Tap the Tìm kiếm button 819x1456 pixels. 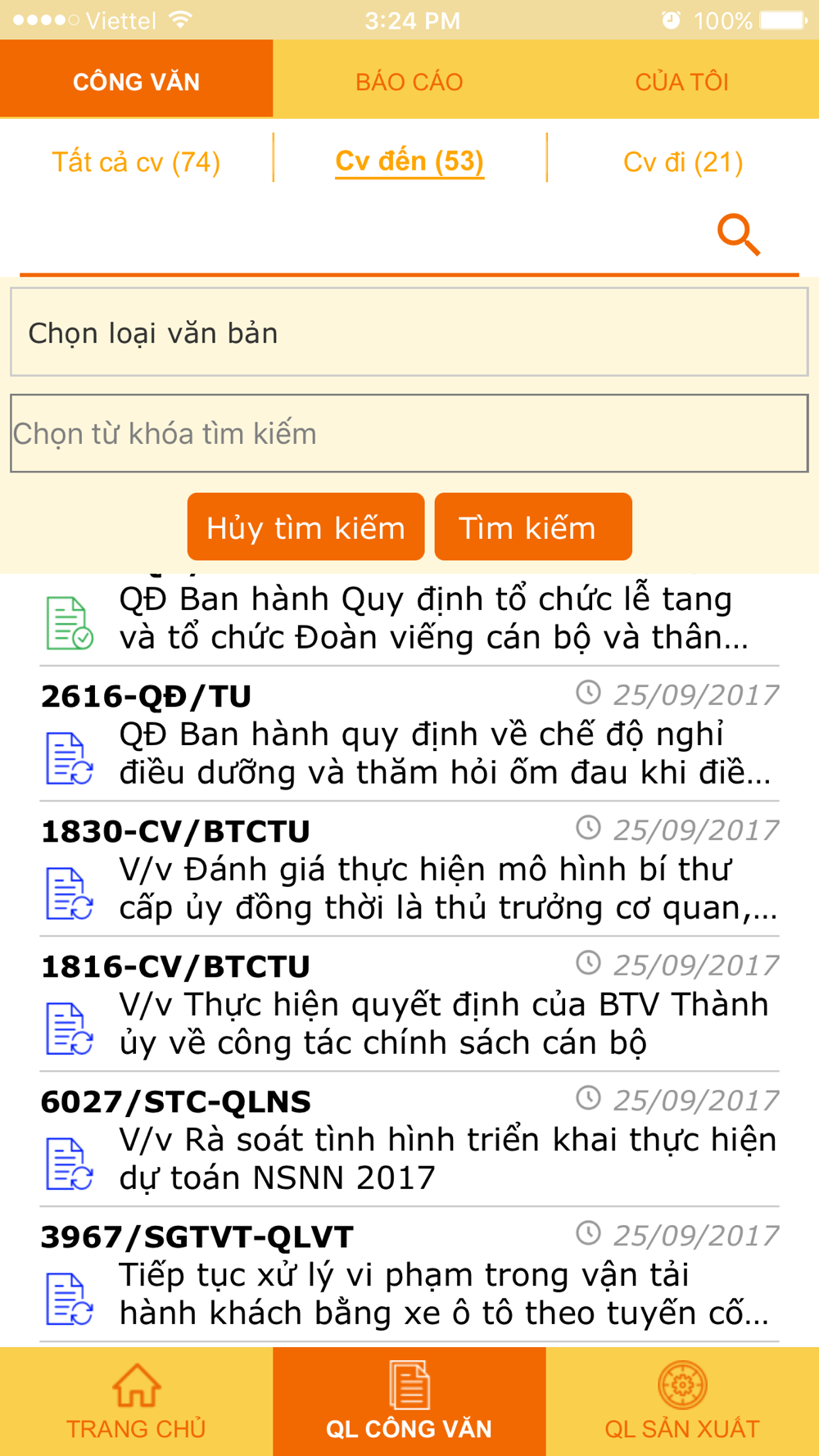533,527
